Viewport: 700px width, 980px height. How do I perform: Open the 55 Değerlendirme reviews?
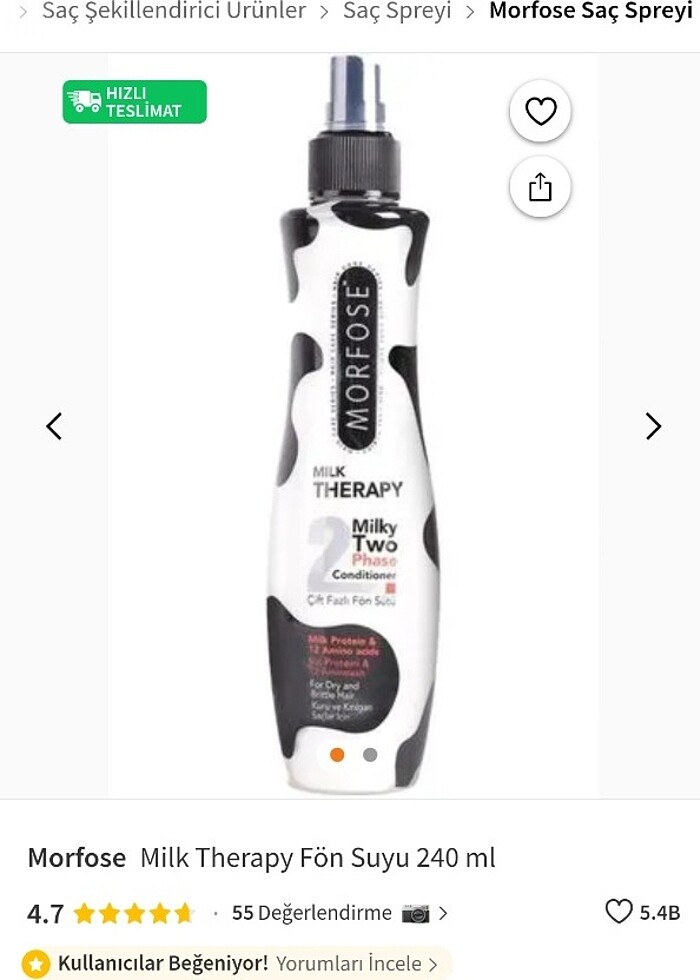[312, 913]
